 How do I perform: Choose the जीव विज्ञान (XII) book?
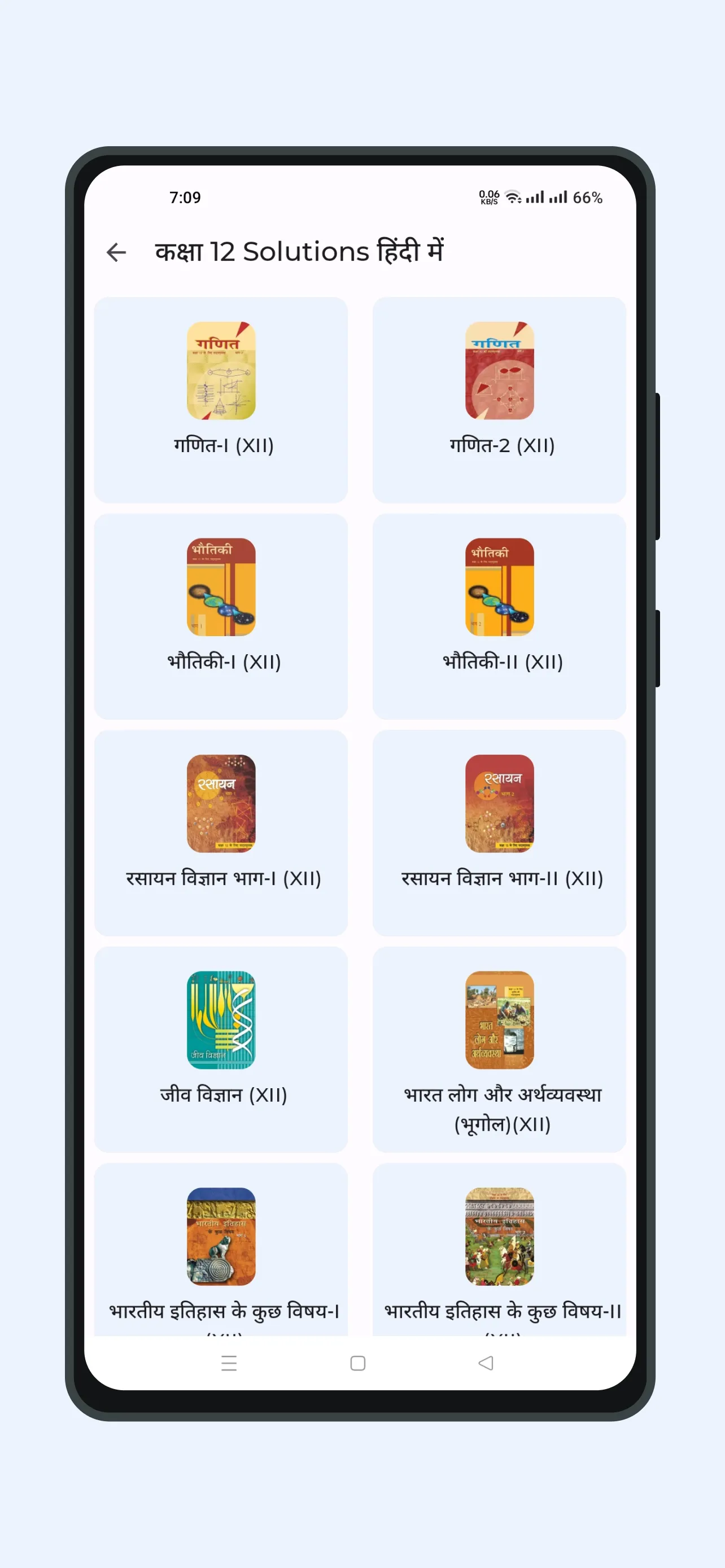coord(221,1048)
